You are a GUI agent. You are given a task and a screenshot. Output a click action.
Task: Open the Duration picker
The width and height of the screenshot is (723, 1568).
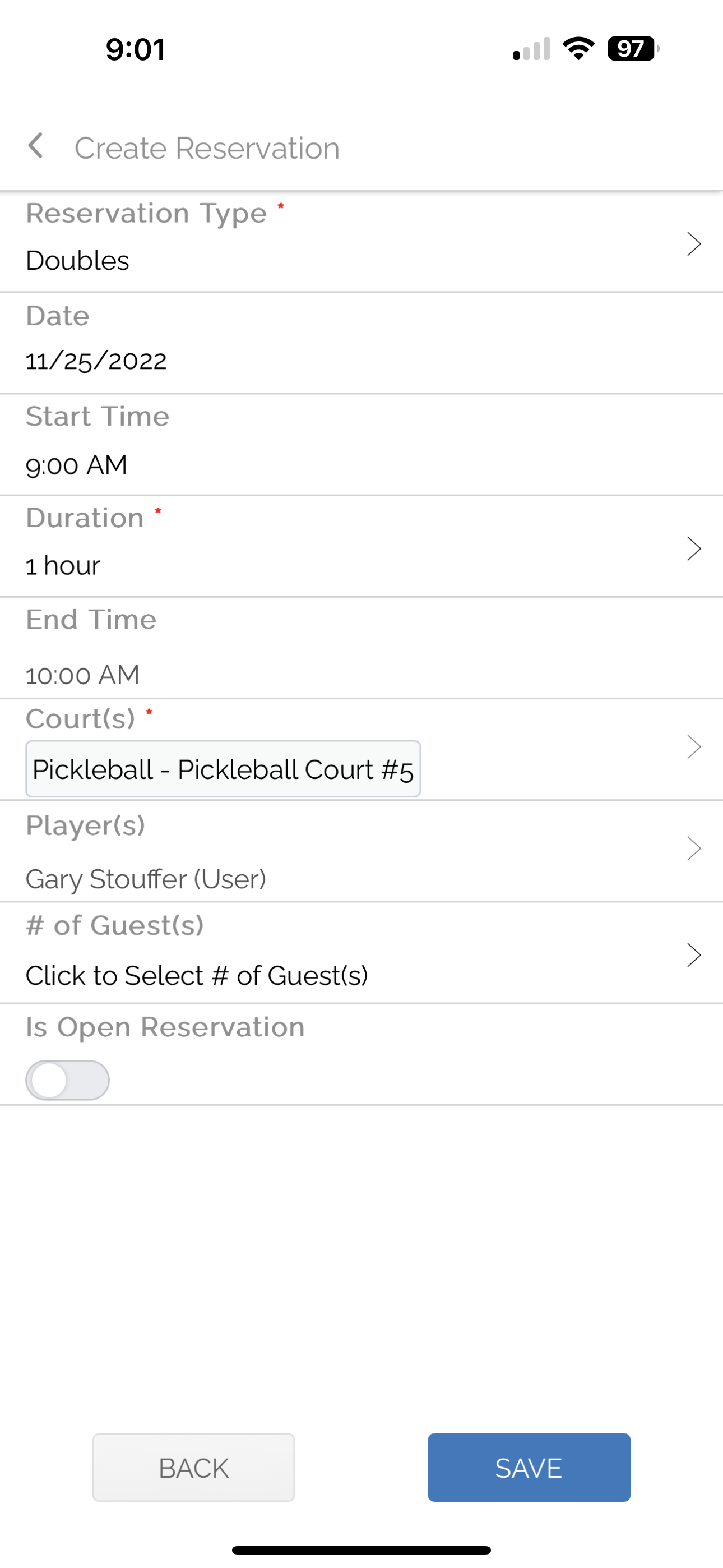(361, 547)
